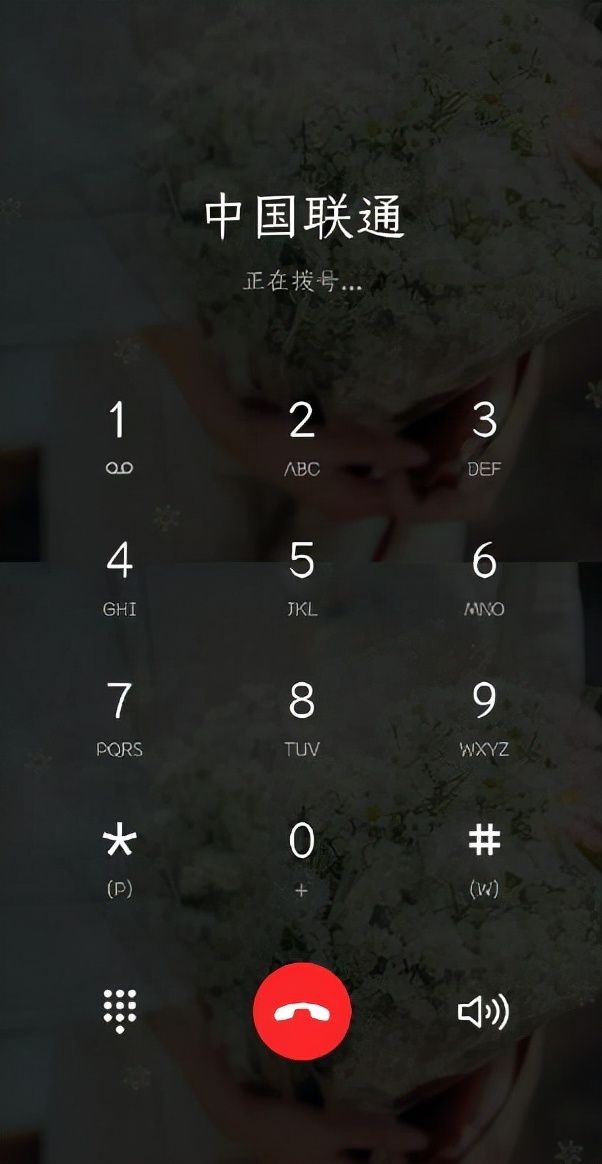Tap the 6 MNO key
This screenshot has height=1164, width=602.
tap(484, 576)
